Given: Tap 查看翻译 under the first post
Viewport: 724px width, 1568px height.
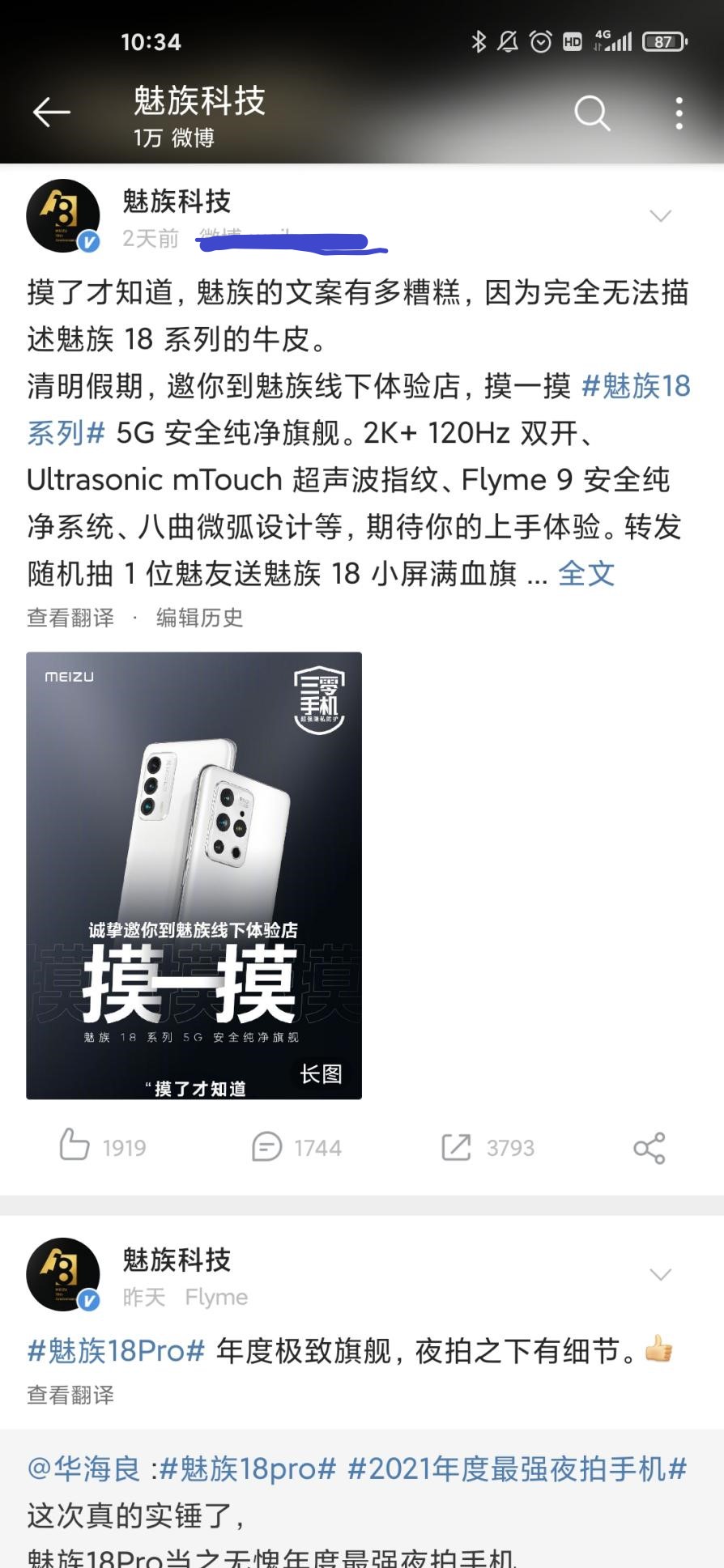Looking at the screenshot, I should tap(70, 618).
